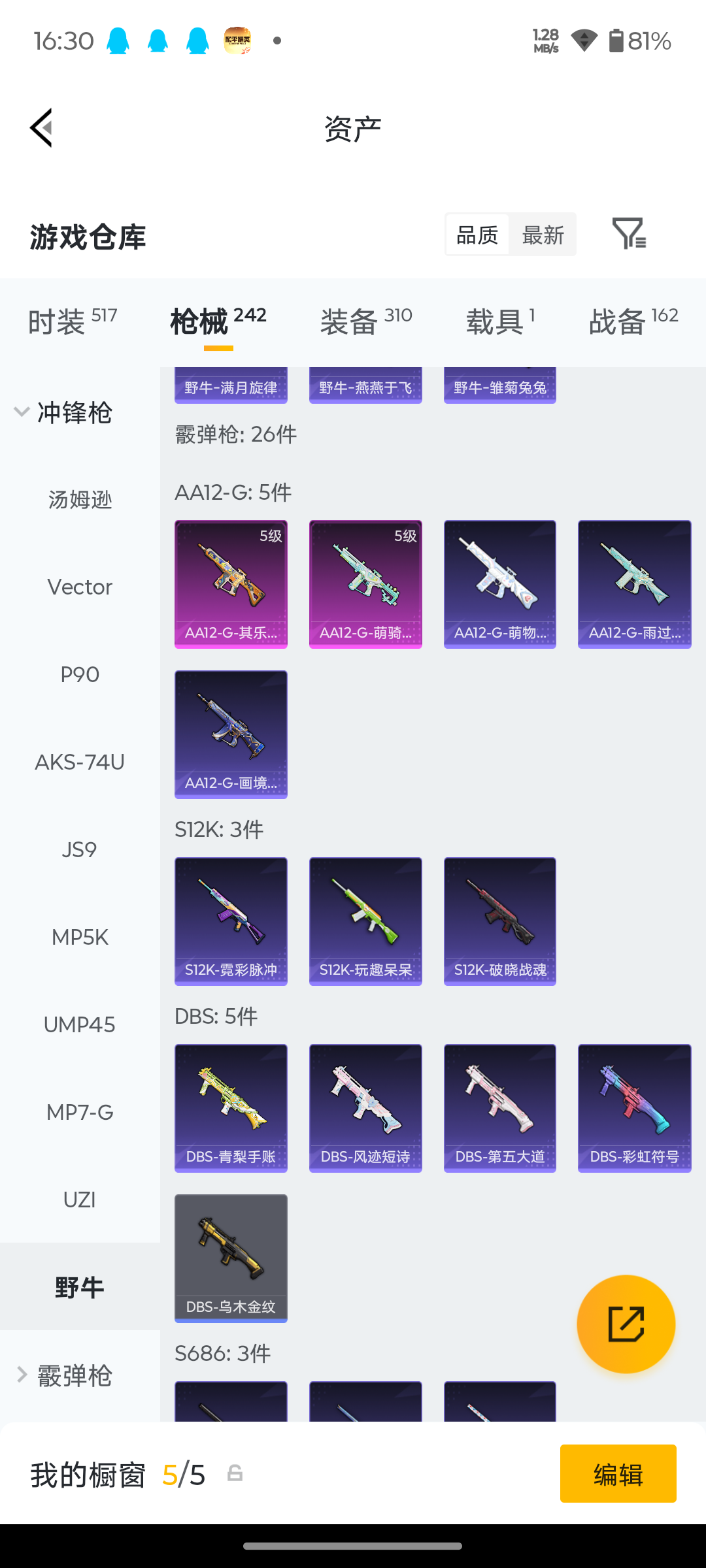706x1568 pixels.
Task: Tap the 编辑 button for 我的橱窗
Action: point(618,1473)
